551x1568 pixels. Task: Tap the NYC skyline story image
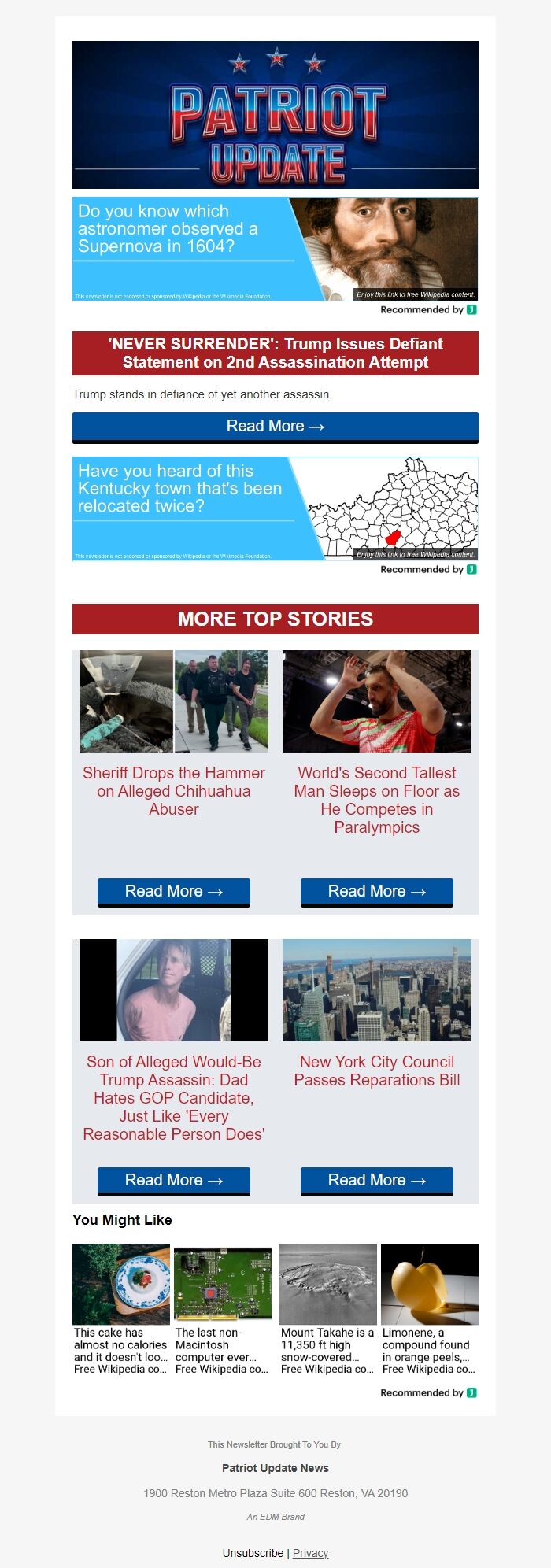point(376,989)
